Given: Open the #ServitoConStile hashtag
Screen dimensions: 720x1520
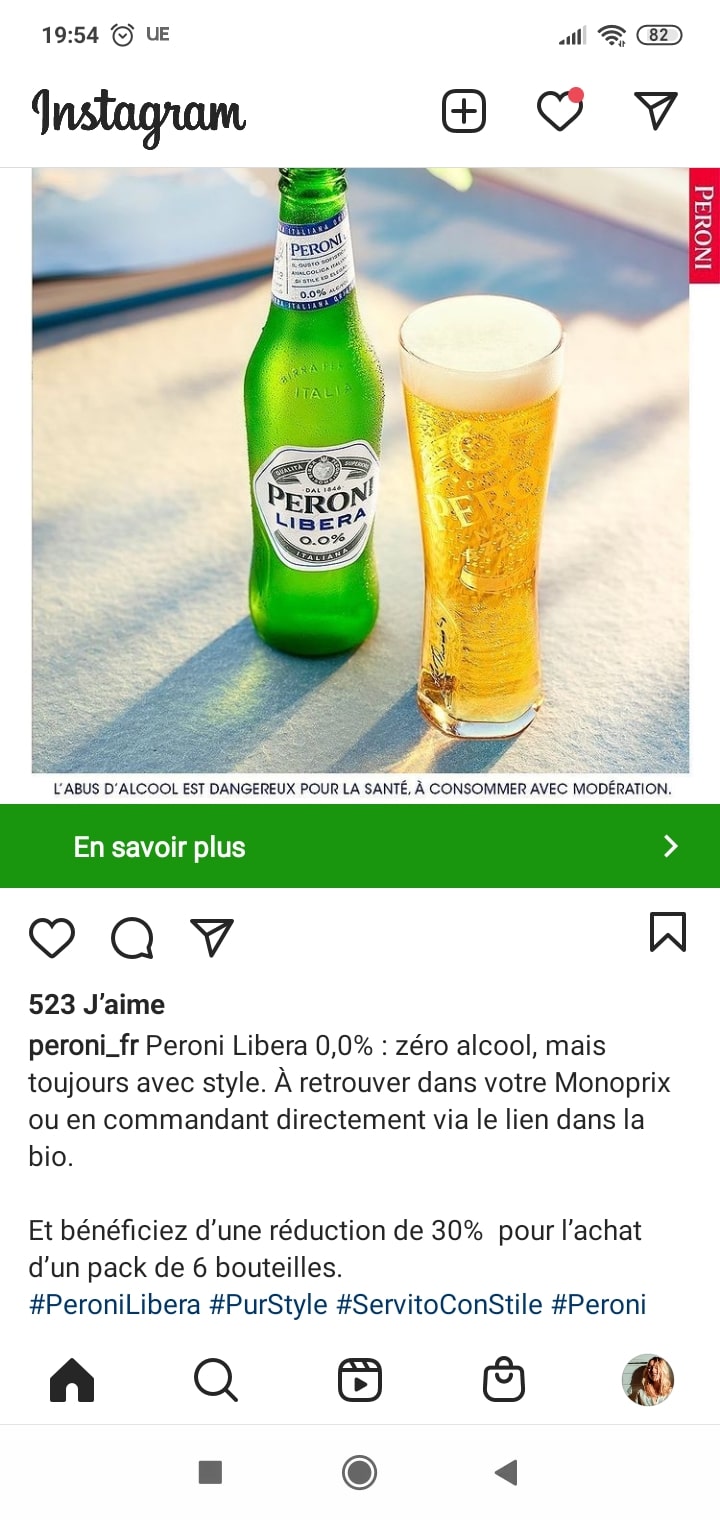Looking at the screenshot, I should pyautogui.click(x=439, y=1305).
